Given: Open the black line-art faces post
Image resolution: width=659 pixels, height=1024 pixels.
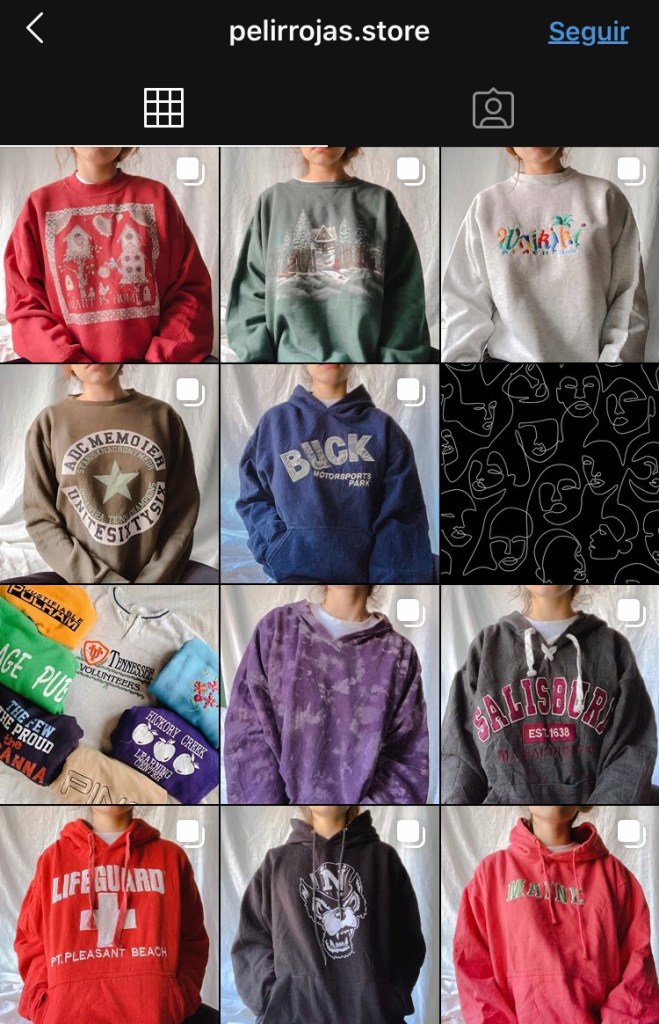Looking at the screenshot, I should tap(550, 474).
